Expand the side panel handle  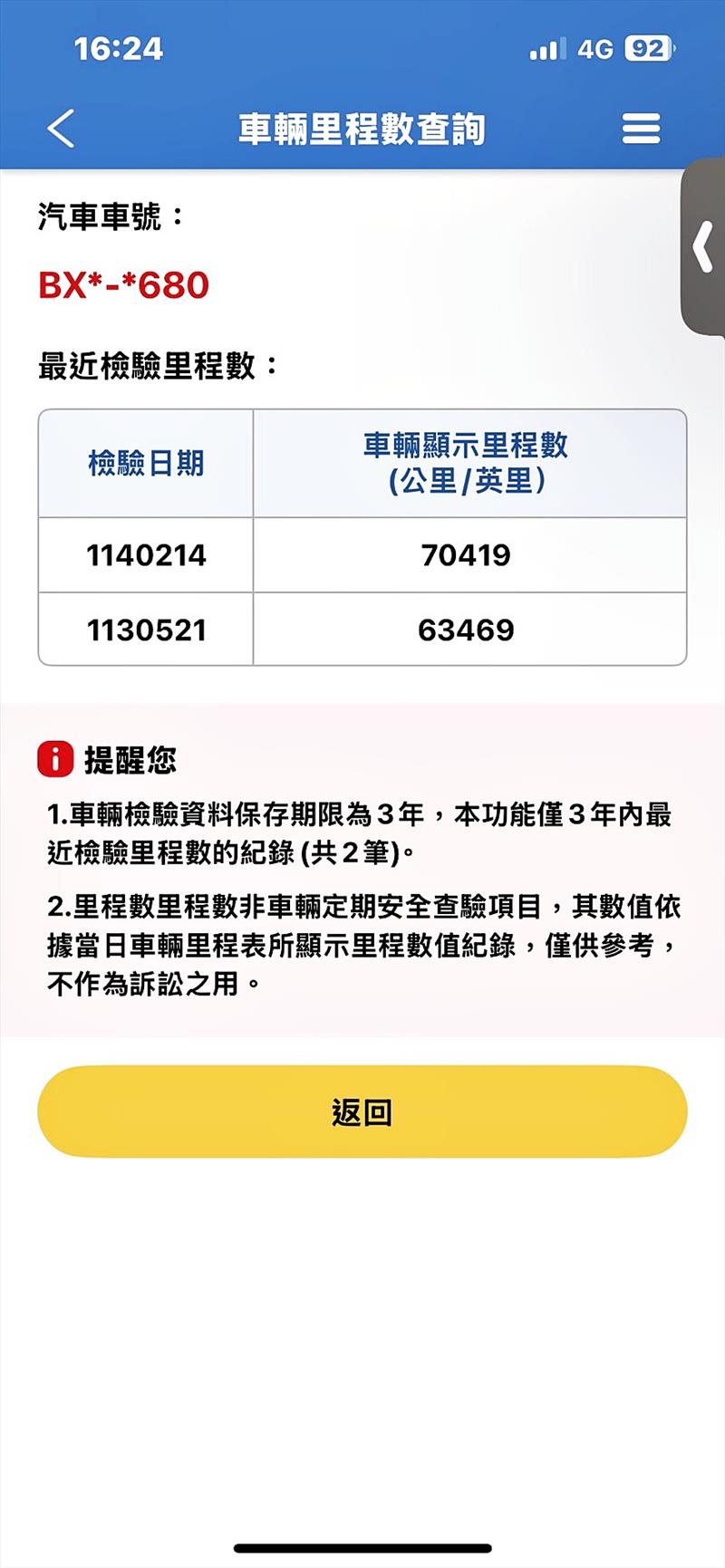tap(704, 247)
